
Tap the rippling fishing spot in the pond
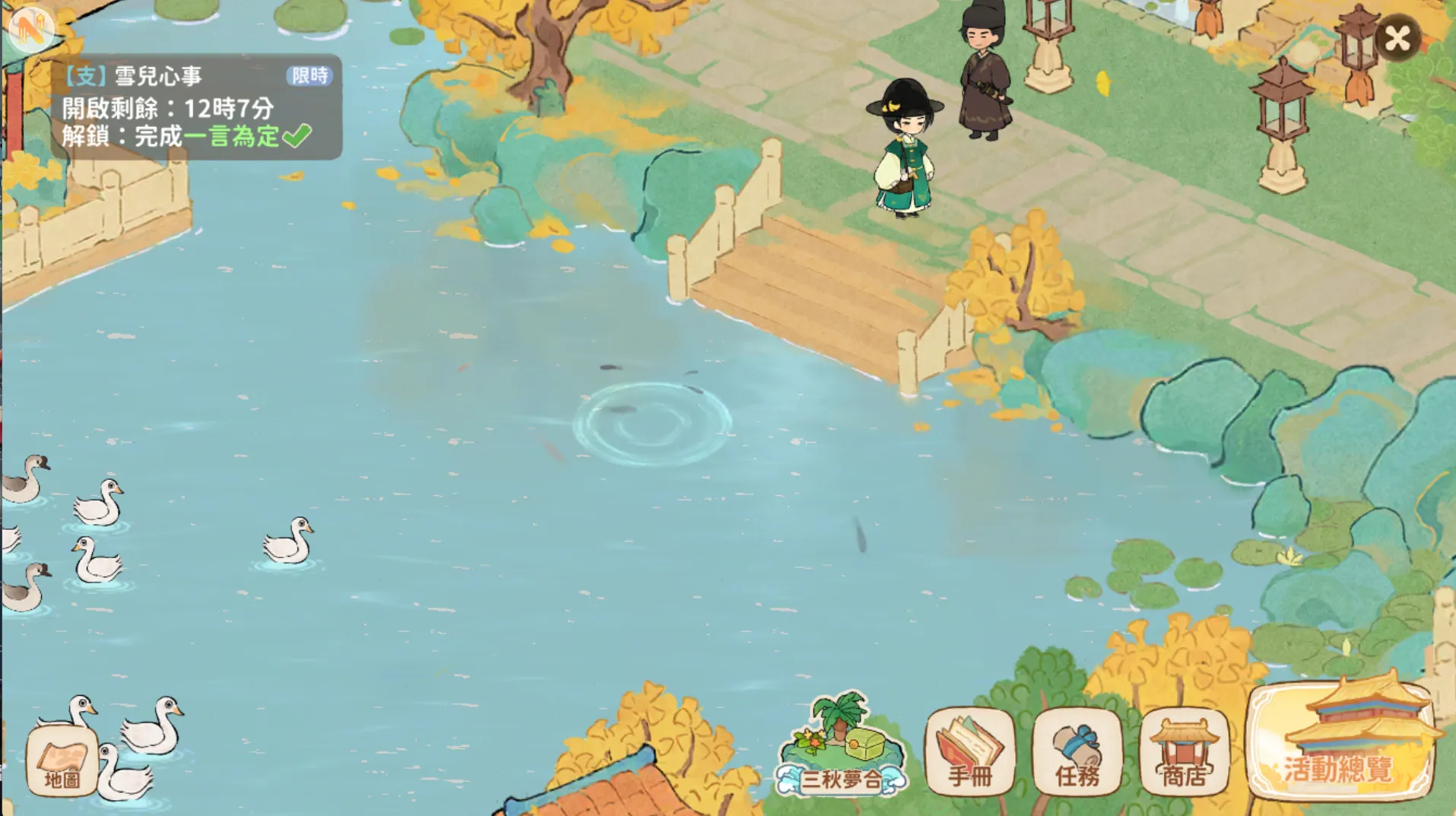pos(652,423)
